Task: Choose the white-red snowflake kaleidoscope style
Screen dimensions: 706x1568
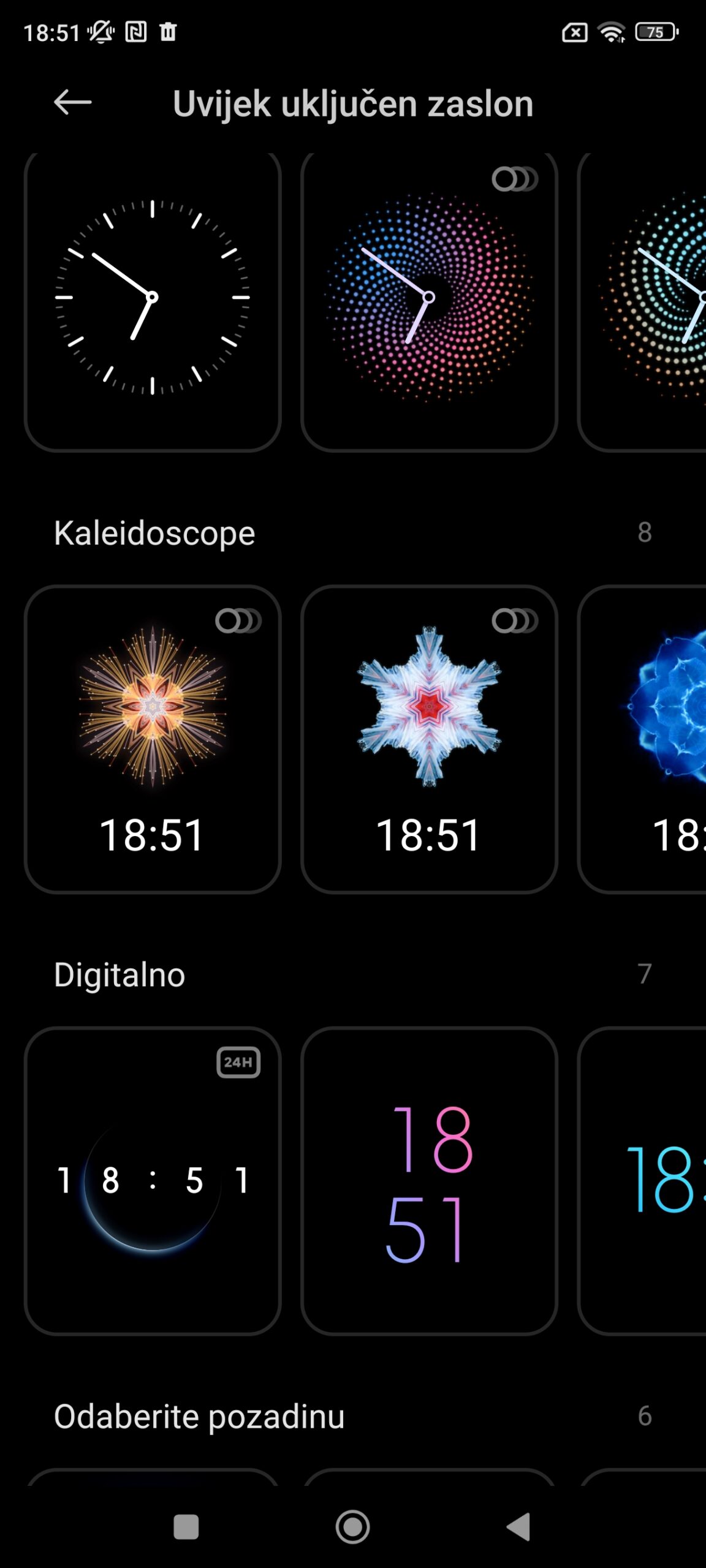Action: point(429,739)
